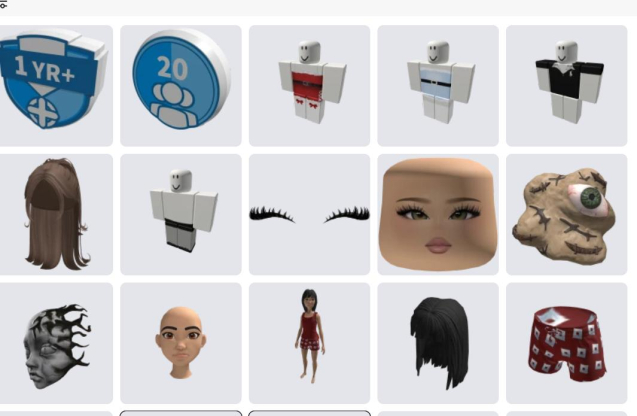Viewport: 637px width, 416px height.
Task: Open the full avatar in red pajamas
Action: pyautogui.click(x=309, y=342)
